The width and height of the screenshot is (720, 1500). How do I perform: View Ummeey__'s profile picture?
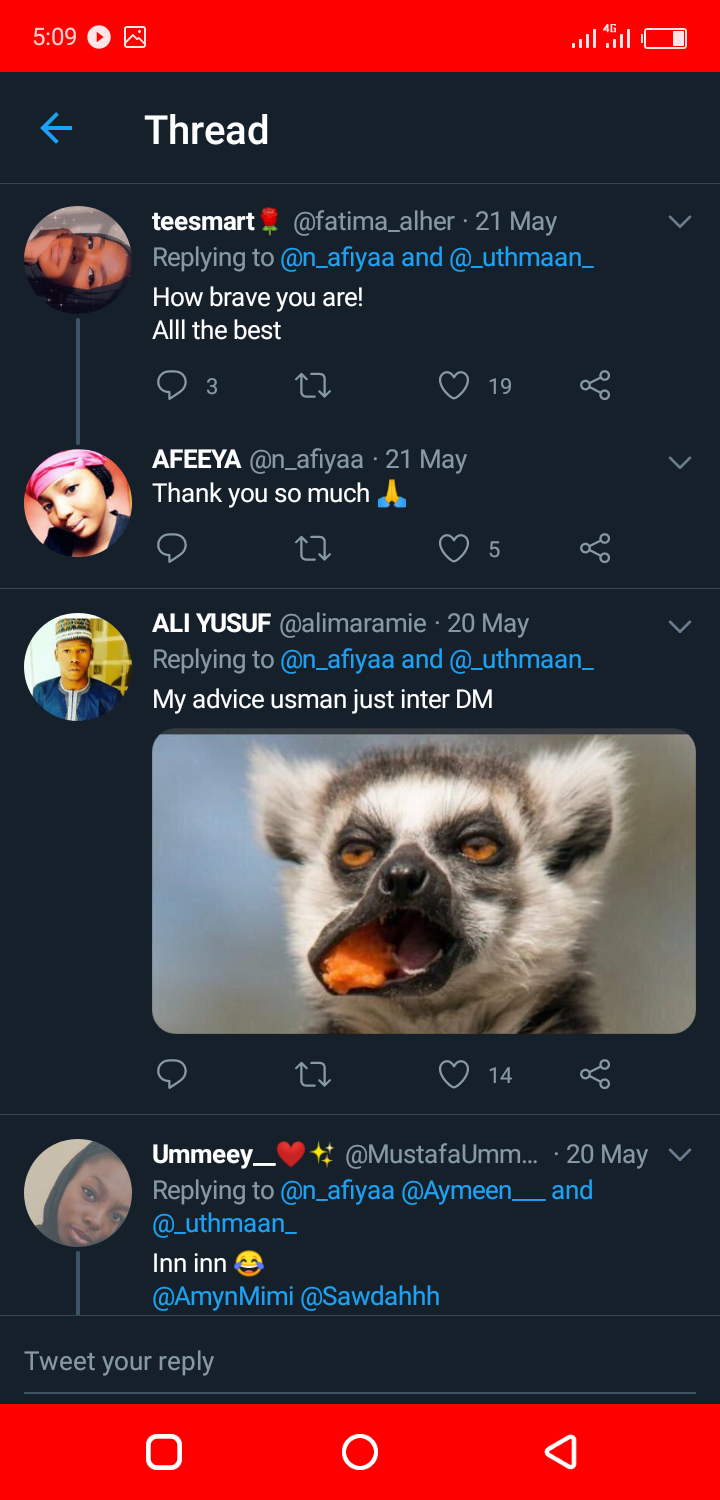pyautogui.click(x=78, y=1192)
